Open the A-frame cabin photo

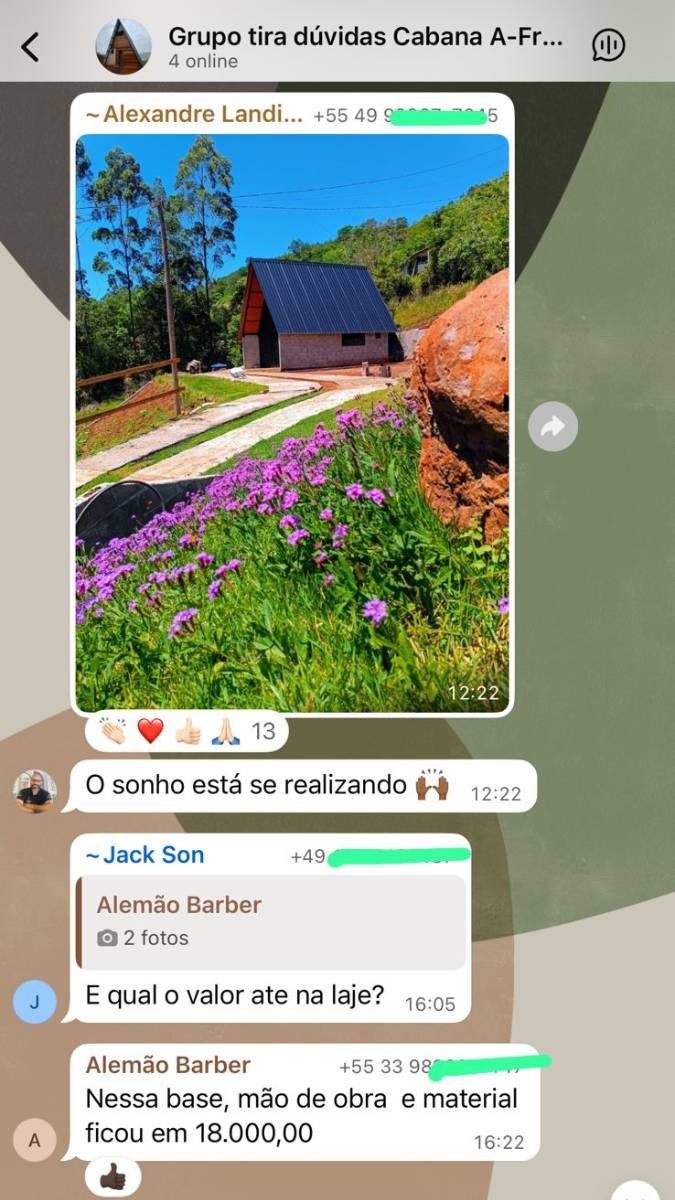292,420
